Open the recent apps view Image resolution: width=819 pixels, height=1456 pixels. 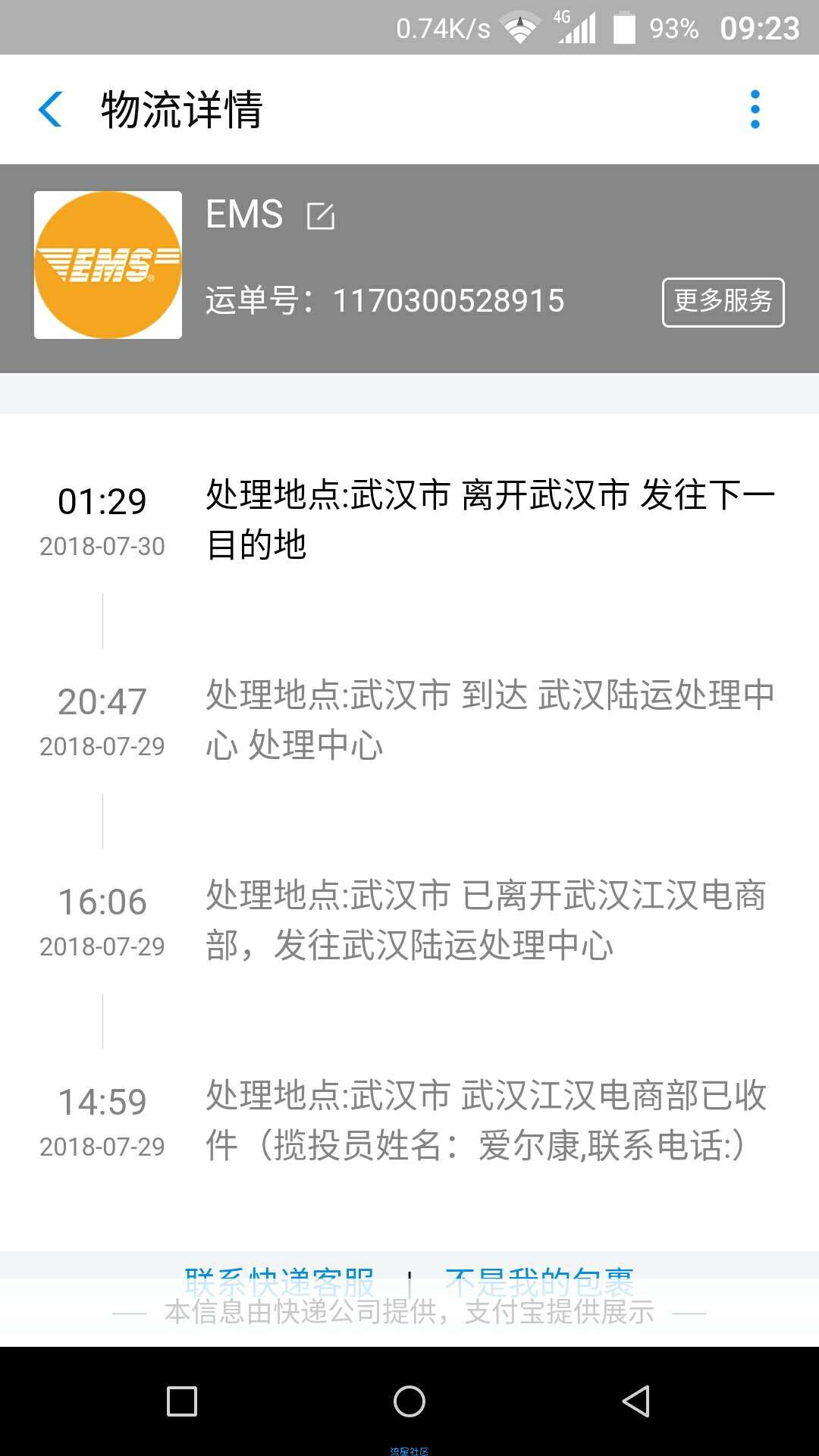(182, 1401)
